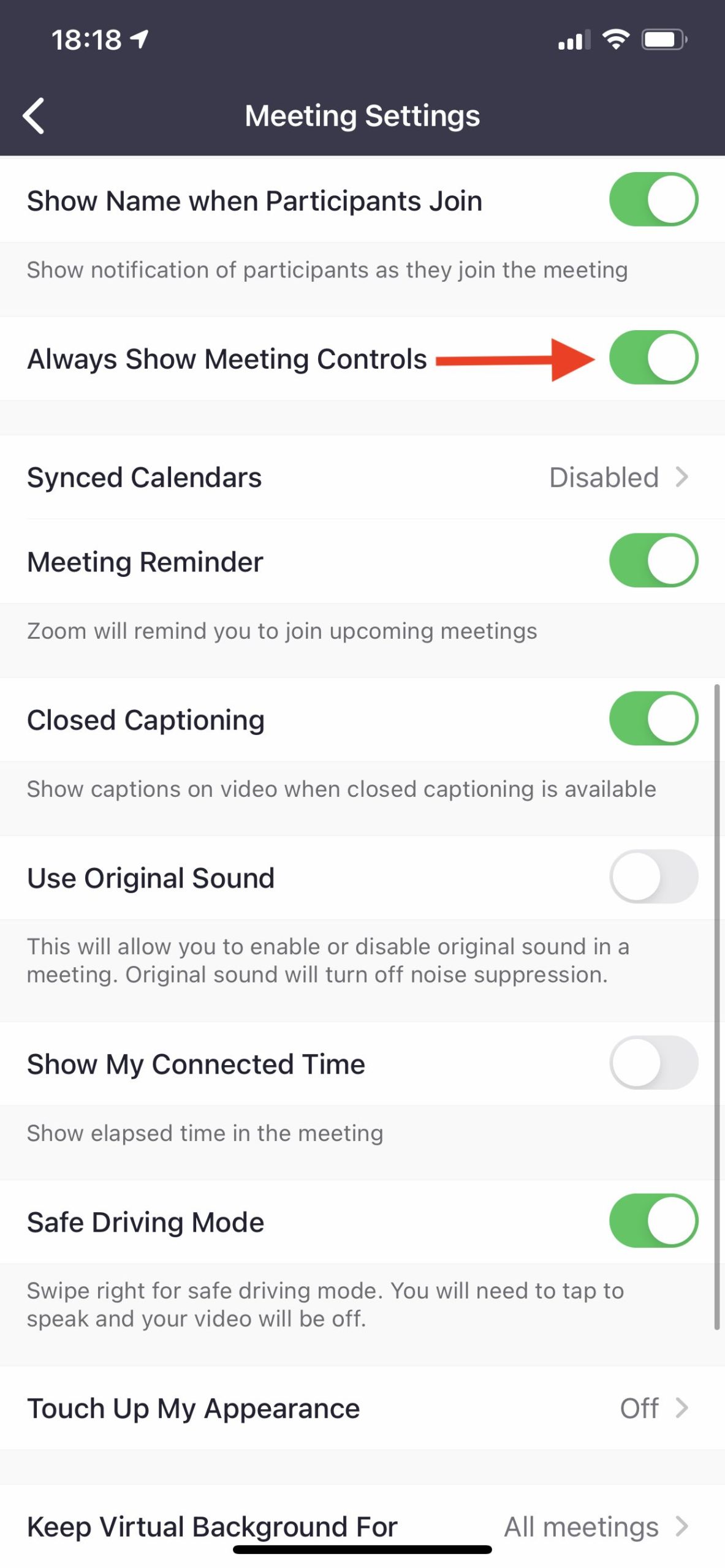Image resolution: width=725 pixels, height=1568 pixels.
Task: Disable Safe Driving Mode
Action: [653, 1221]
